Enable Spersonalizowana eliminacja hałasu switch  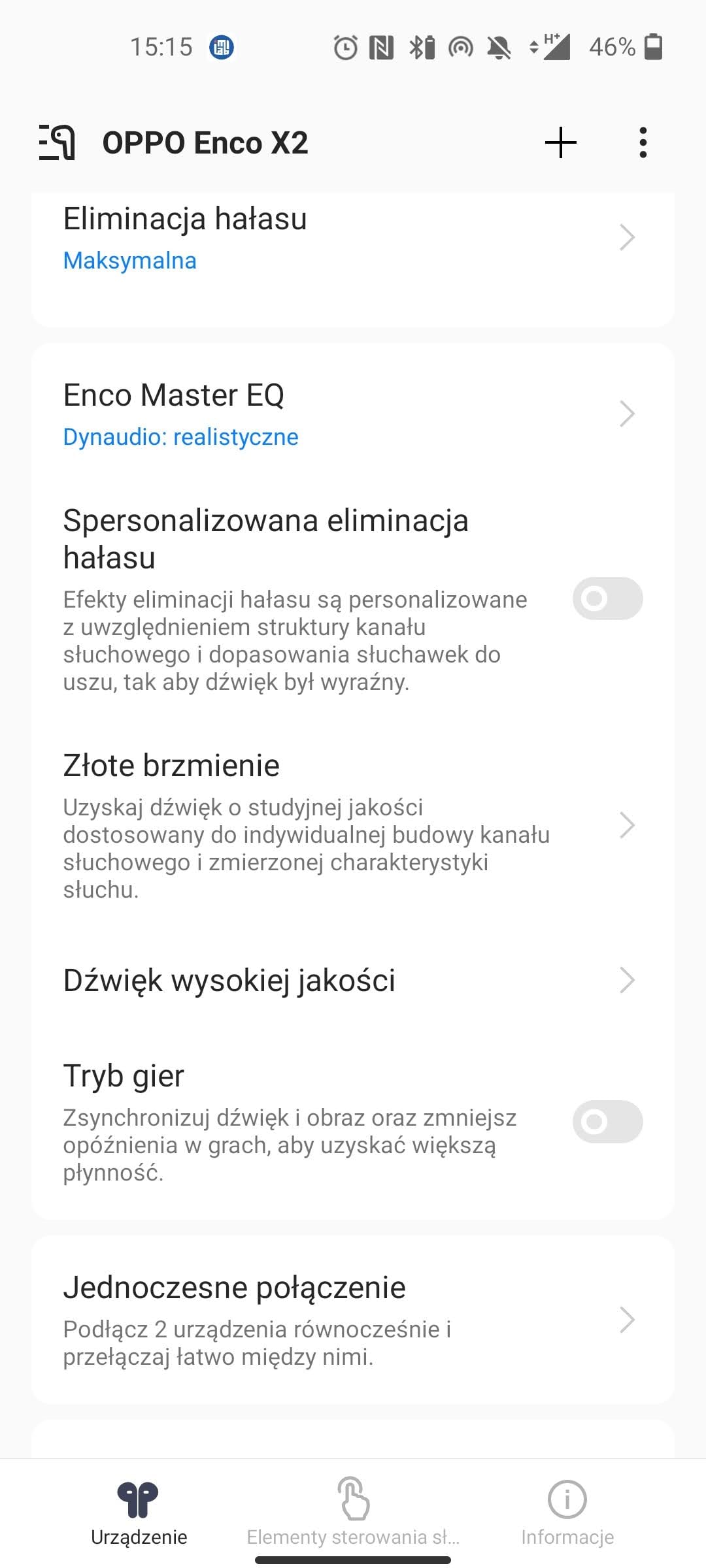(607, 598)
